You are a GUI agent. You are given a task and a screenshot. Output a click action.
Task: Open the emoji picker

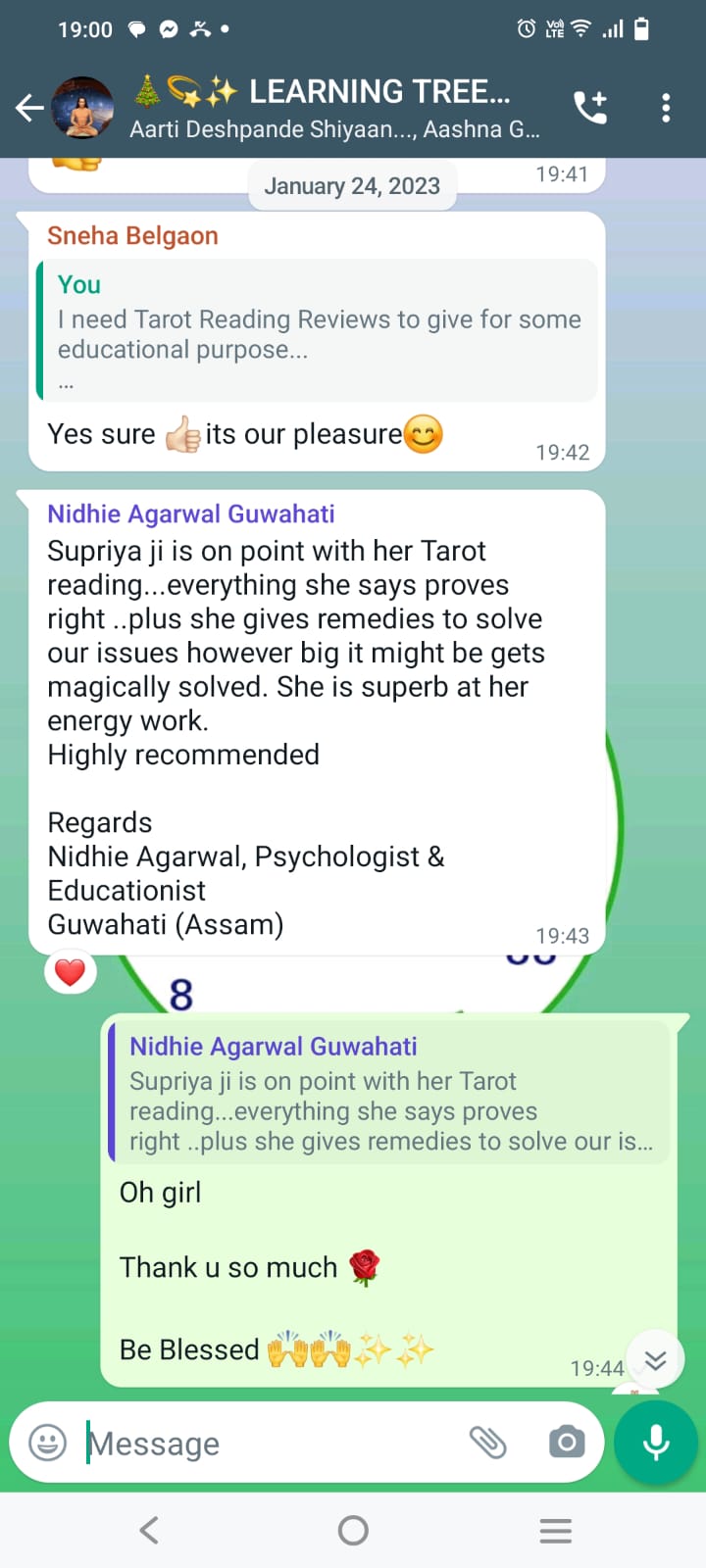(x=47, y=1443)
